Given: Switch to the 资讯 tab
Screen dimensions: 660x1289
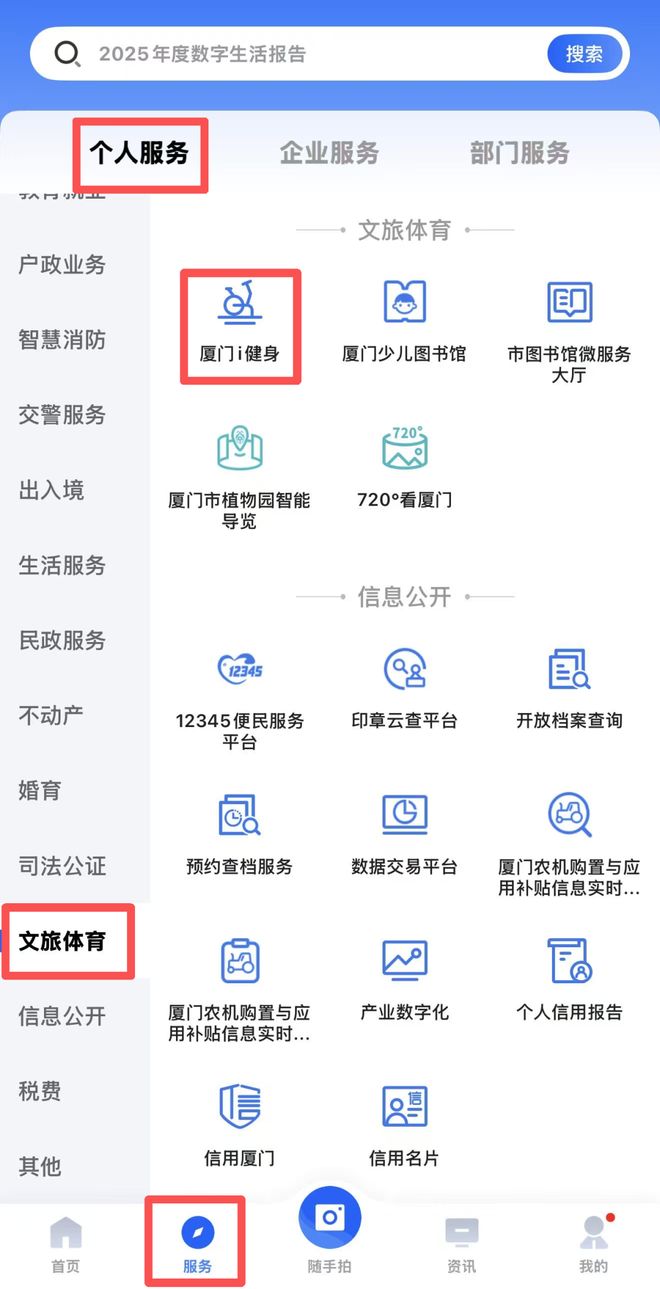Looking at the screenshot, I should pyautogui.click(x=461, y=1245).
